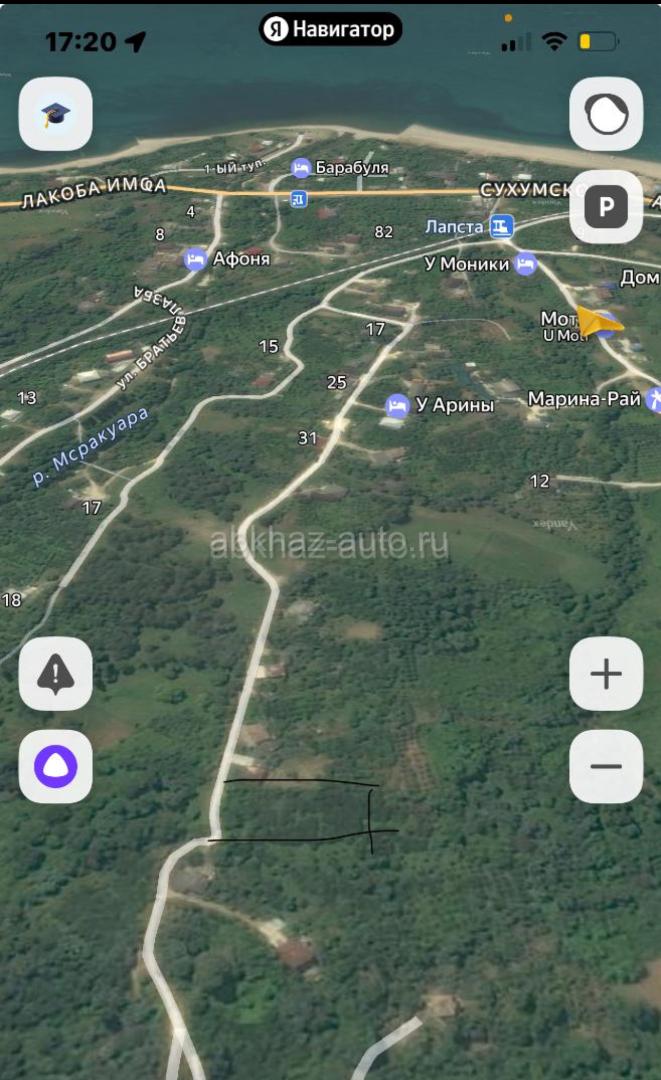Screen dimensions: 661x1080
Task: Zoom out of the map
Action: (605, 766)
